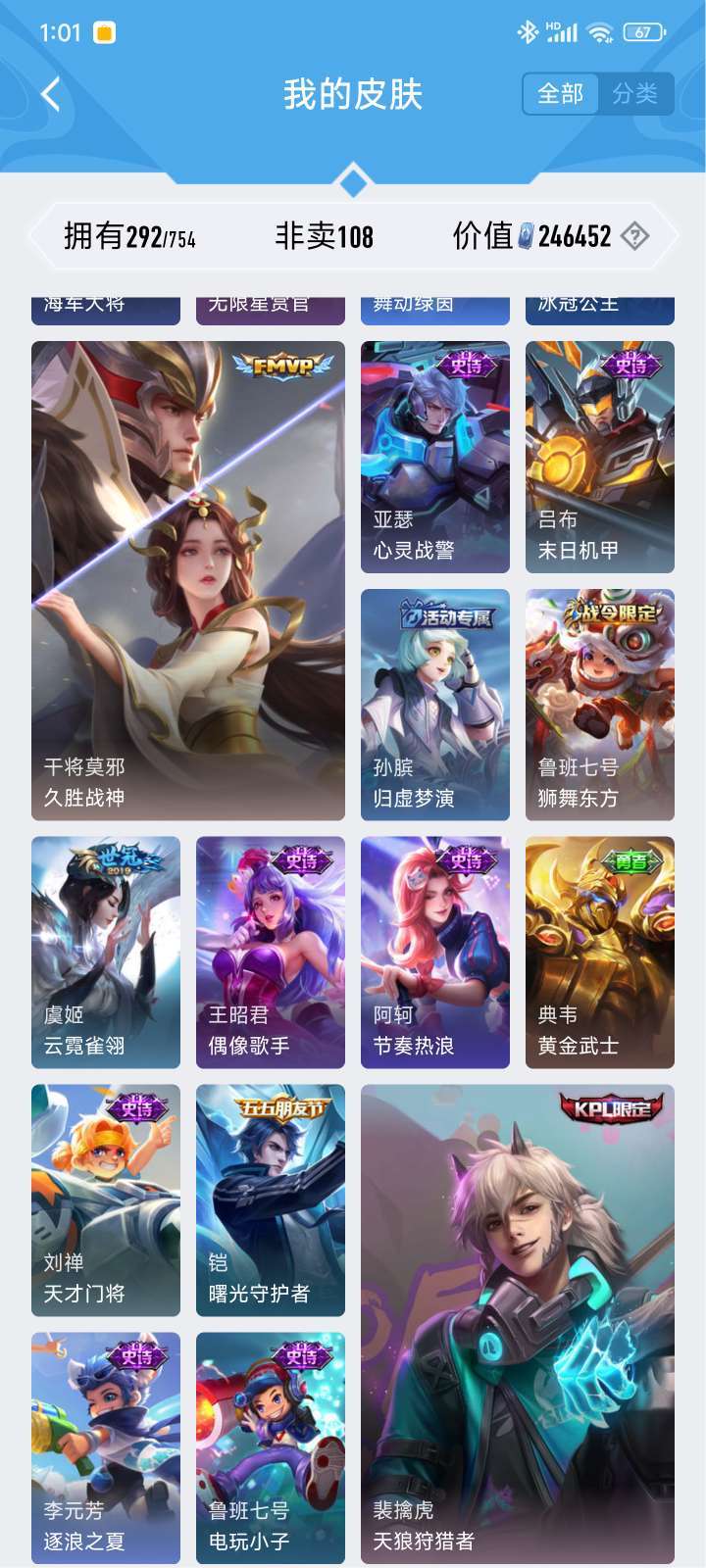
Task: Open 亚瑟 心灵战警 skin card
Action: point(435,457)
